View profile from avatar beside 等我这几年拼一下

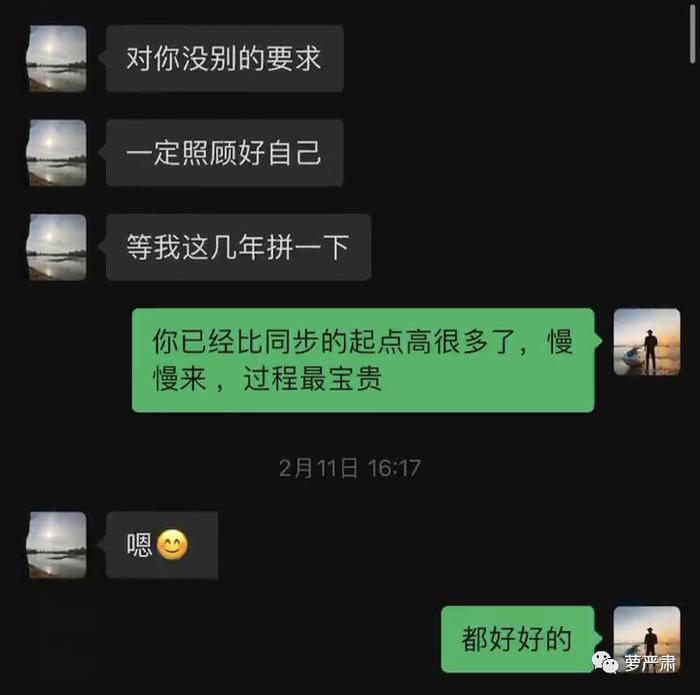tap(56, 247)
